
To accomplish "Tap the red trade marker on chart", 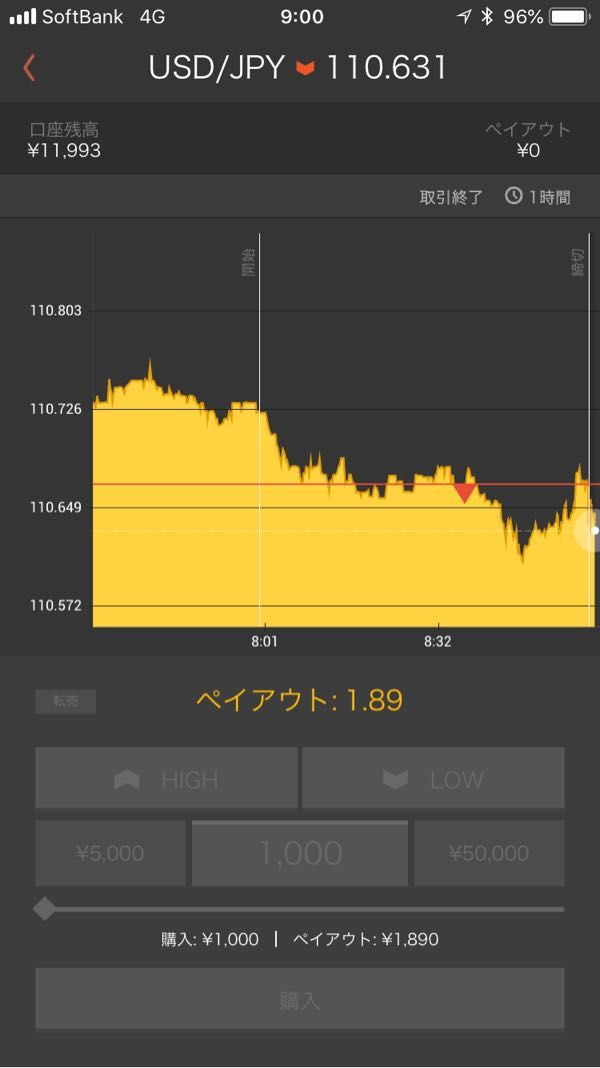I will (x=464, y=492).
